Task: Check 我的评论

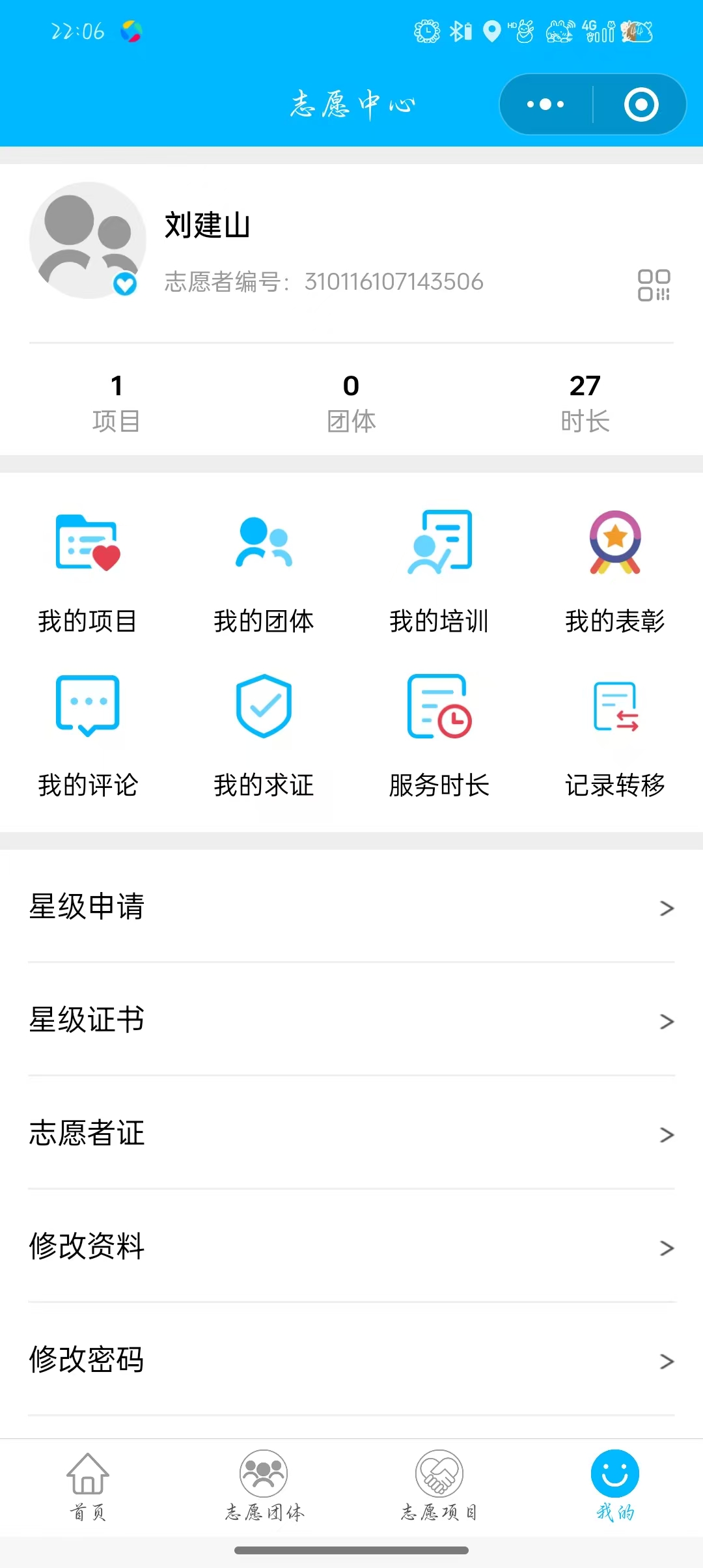Action: click(x=88, y=736)
